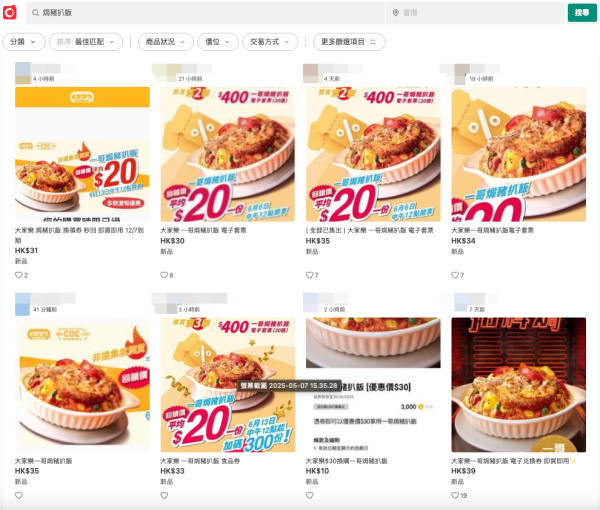The height and width of the screenshot is (510, 600).
Task: Open the 排序 最佳匹配 sort dropdown
Action: coord(86,42)
